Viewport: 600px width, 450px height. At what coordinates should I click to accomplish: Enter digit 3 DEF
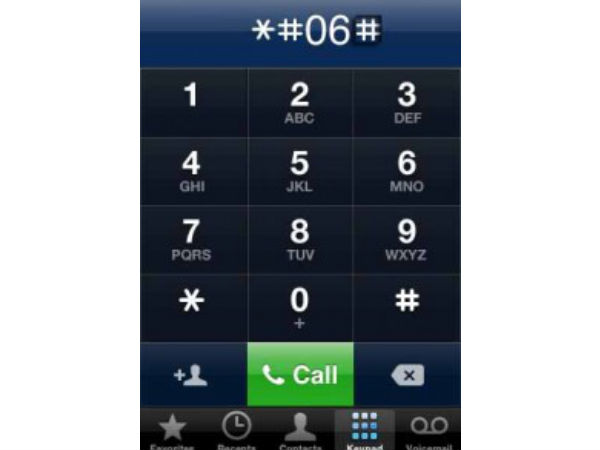(407, 103)
